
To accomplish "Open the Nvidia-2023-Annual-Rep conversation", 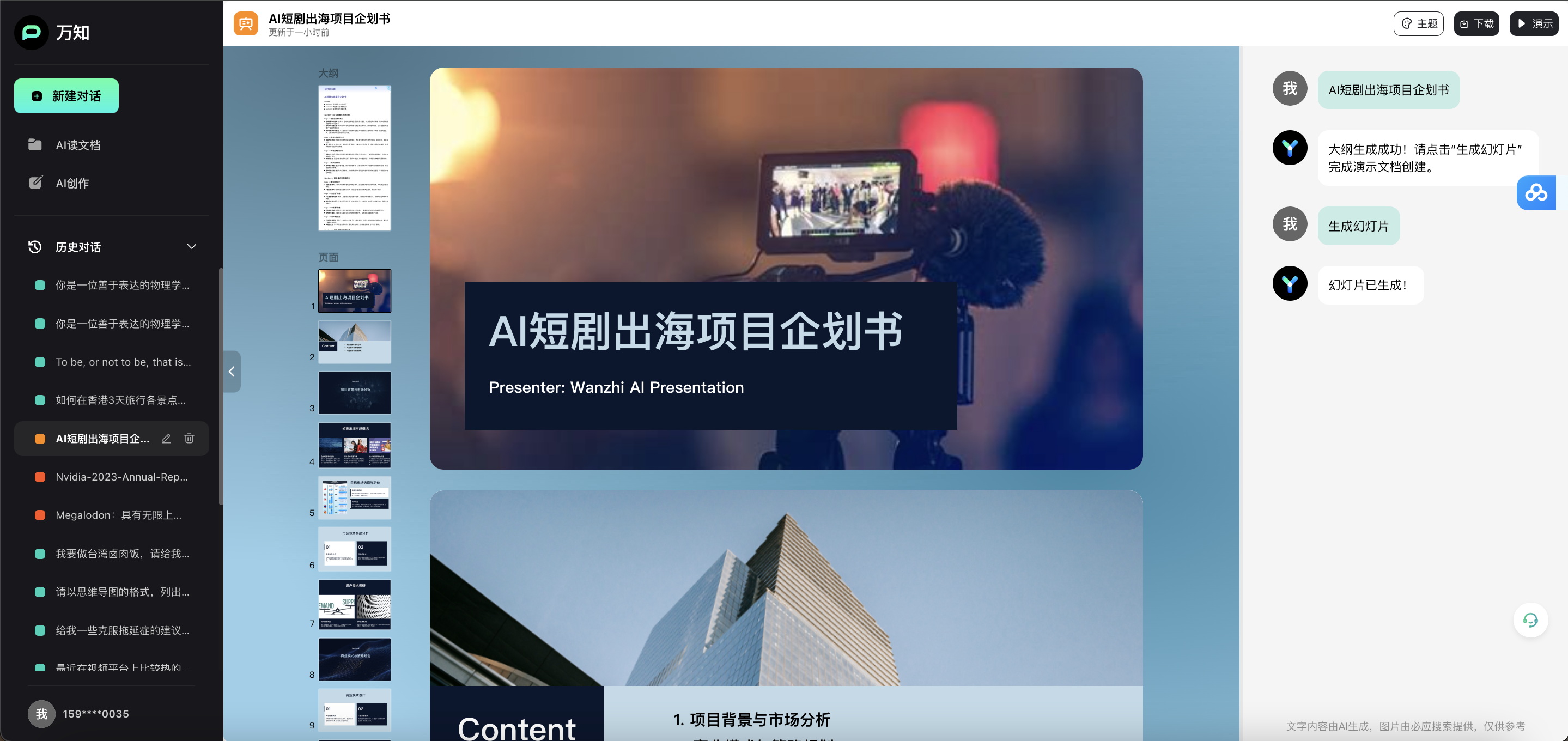I will pos(121,477).
